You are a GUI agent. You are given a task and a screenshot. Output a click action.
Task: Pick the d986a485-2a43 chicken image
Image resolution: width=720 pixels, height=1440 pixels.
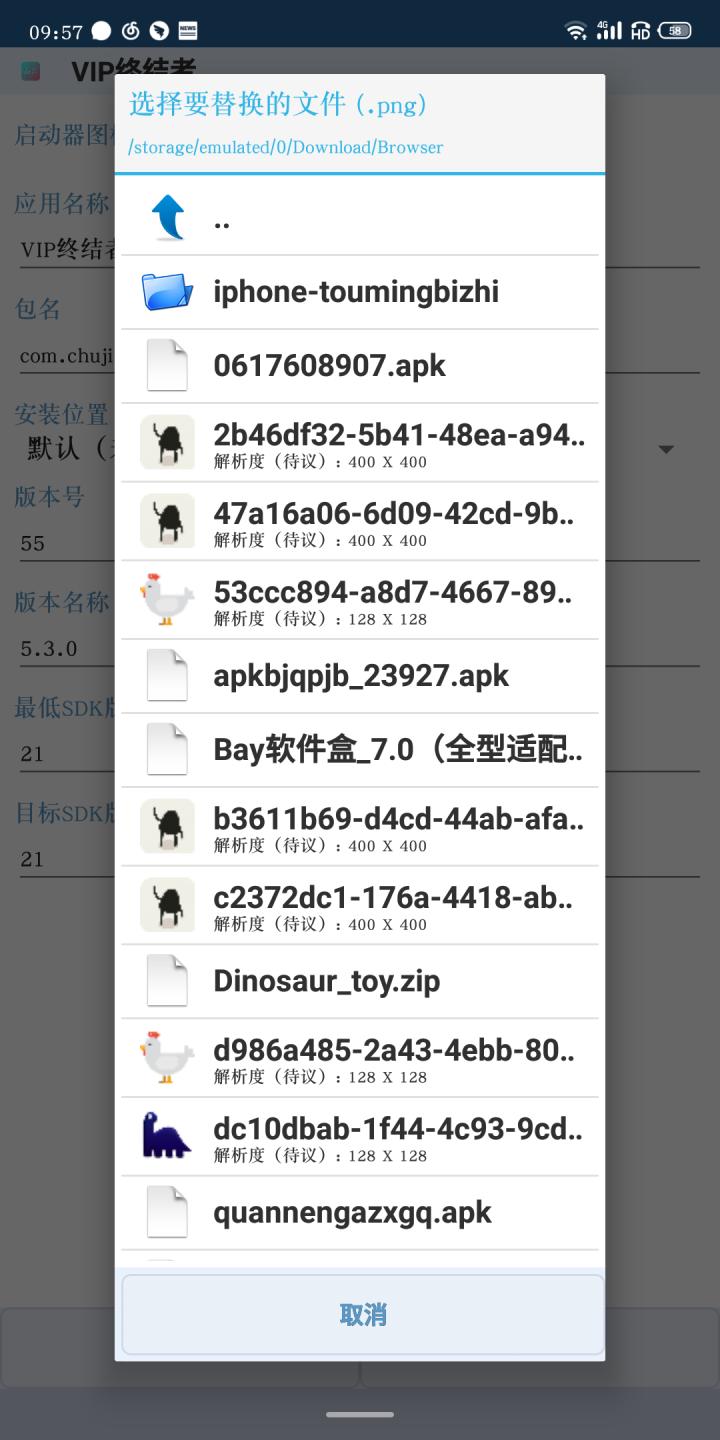click(360, 1058)
